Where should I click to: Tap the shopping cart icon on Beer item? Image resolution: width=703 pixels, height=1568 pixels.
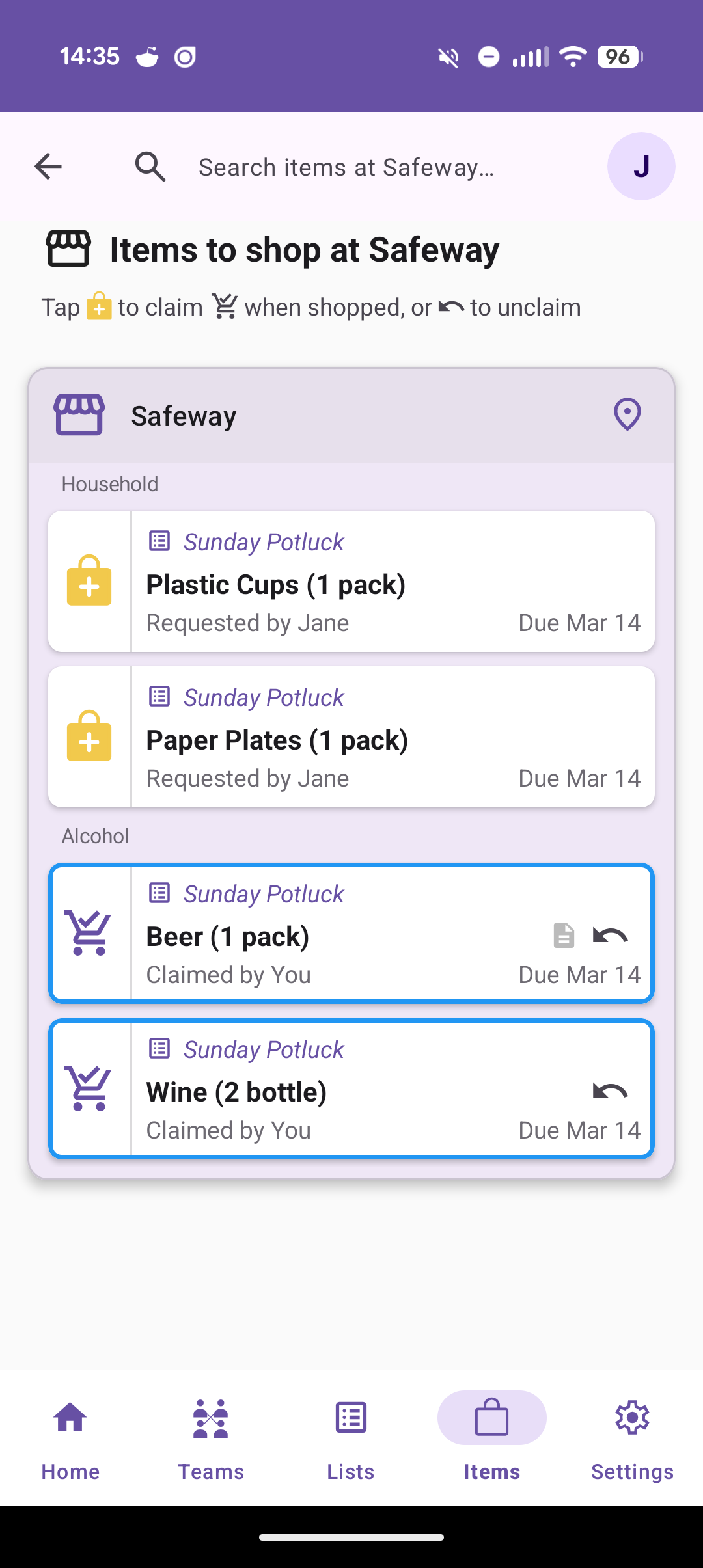pyautogui.click(x=89, y=933)
